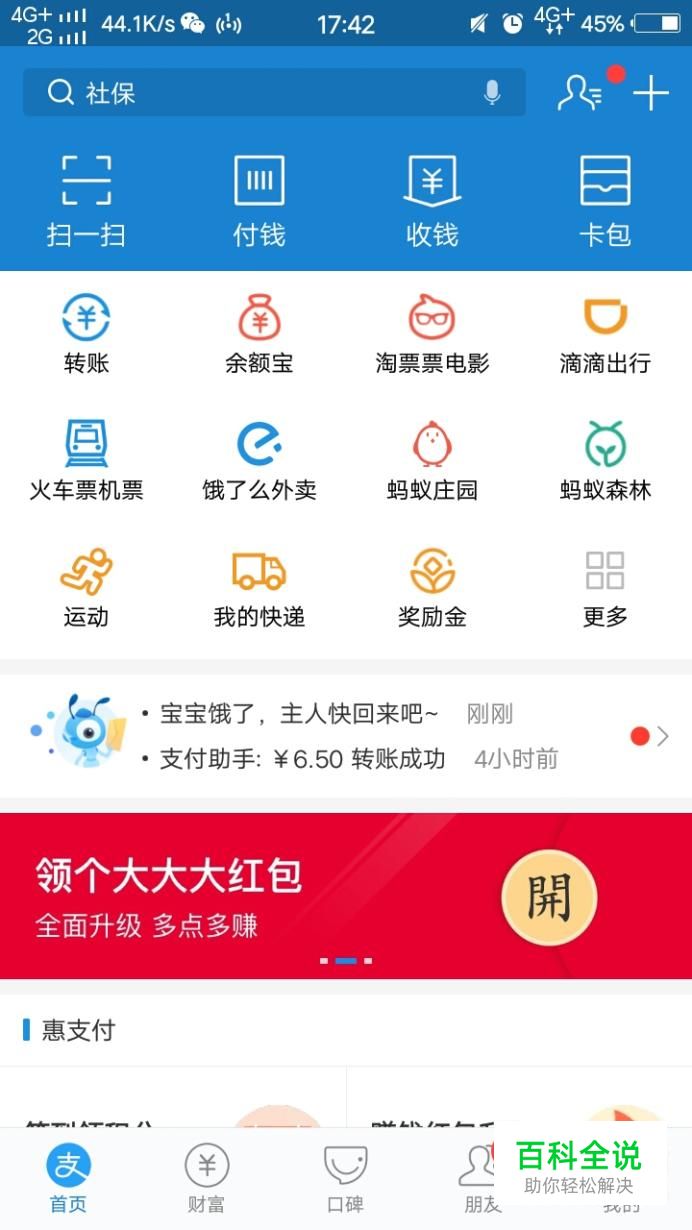This screenshot has width=692, height=1230.
Task: Open 收钱 to receive money
Action: pyautogui.click(x=432, y=200)
